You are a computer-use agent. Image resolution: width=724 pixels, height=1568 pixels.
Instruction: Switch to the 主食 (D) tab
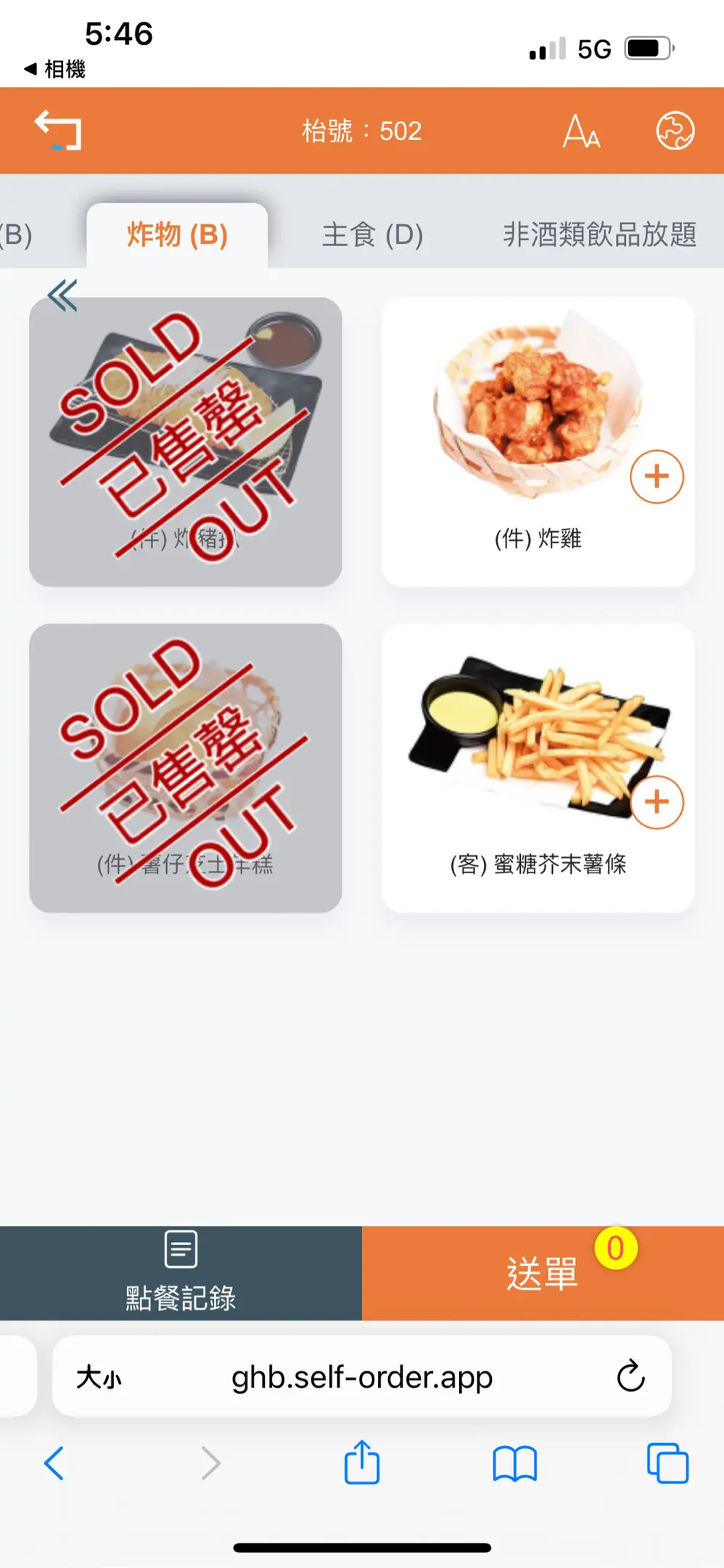coord(372,235)
